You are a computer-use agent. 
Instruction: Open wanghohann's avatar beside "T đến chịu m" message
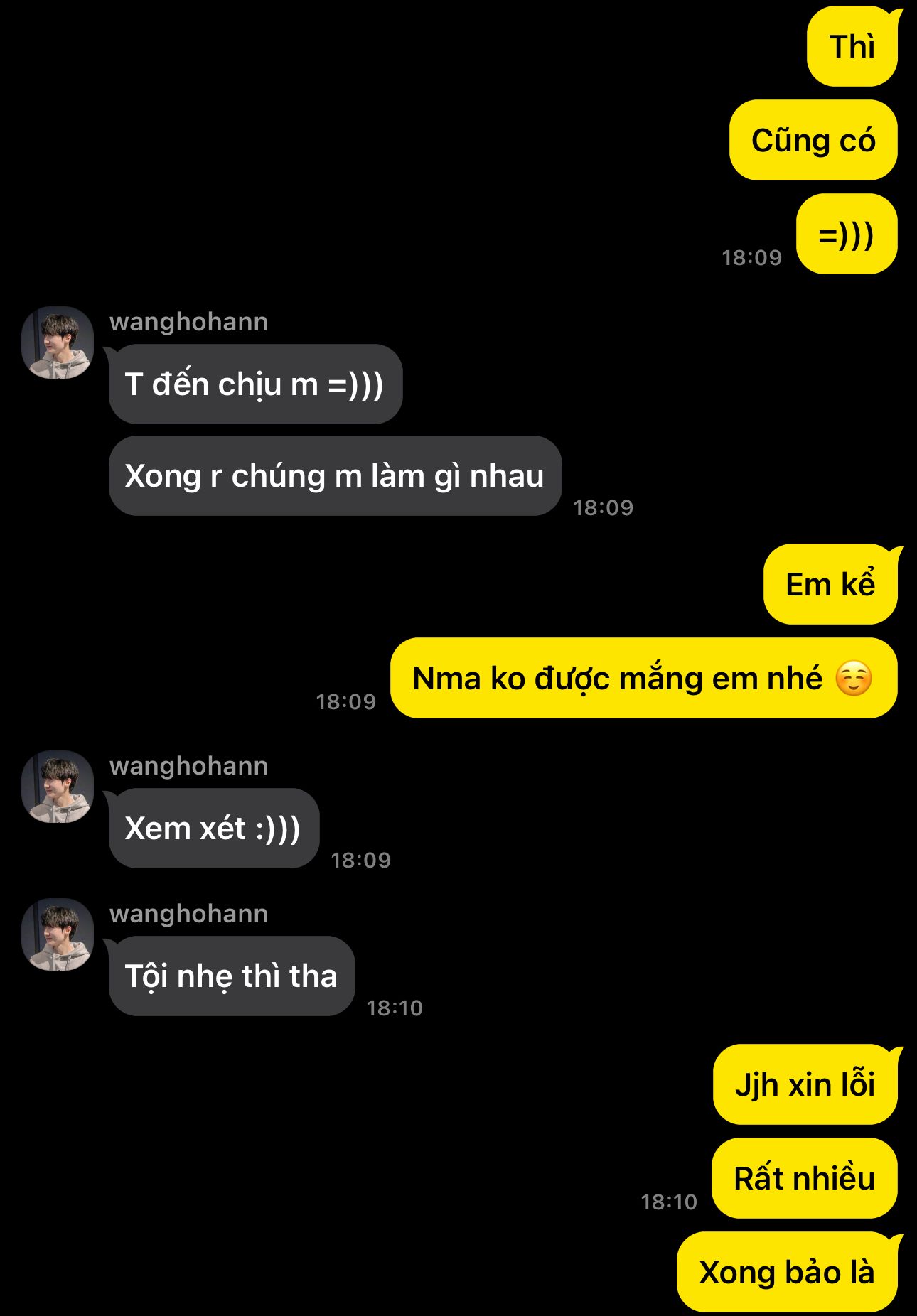point(58,343)
